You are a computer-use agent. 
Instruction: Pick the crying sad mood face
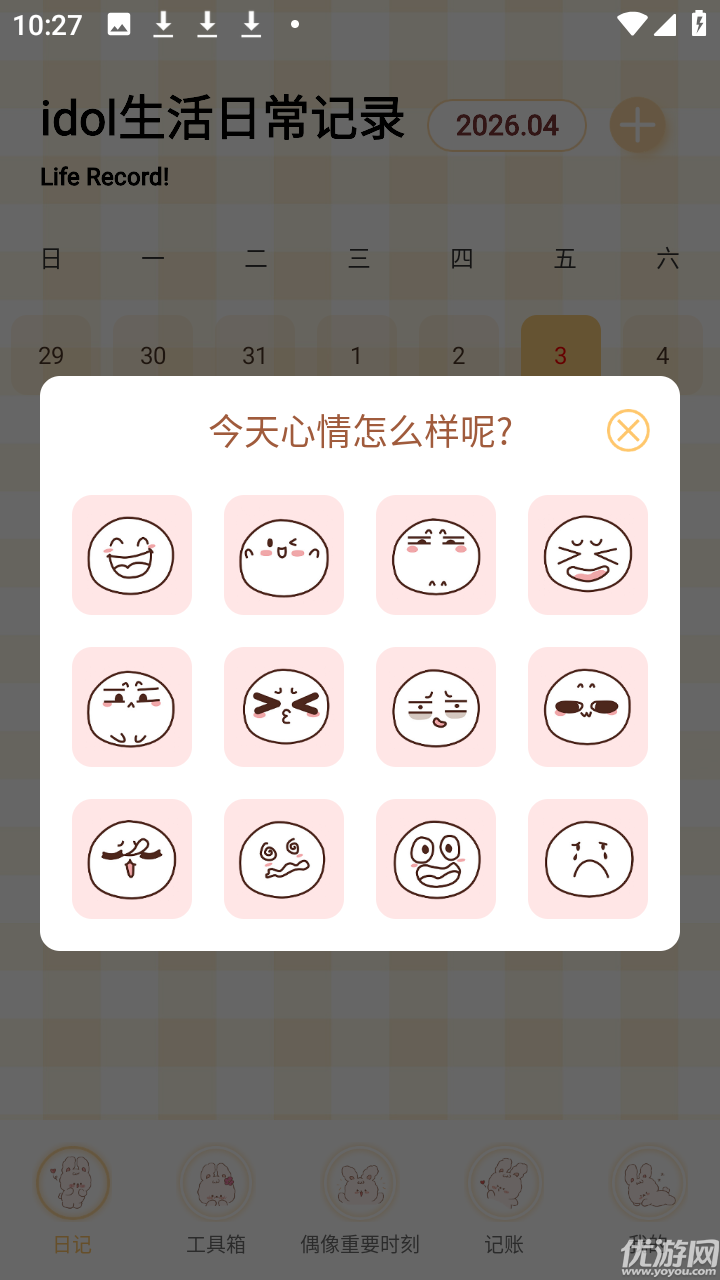pos(588,859)
